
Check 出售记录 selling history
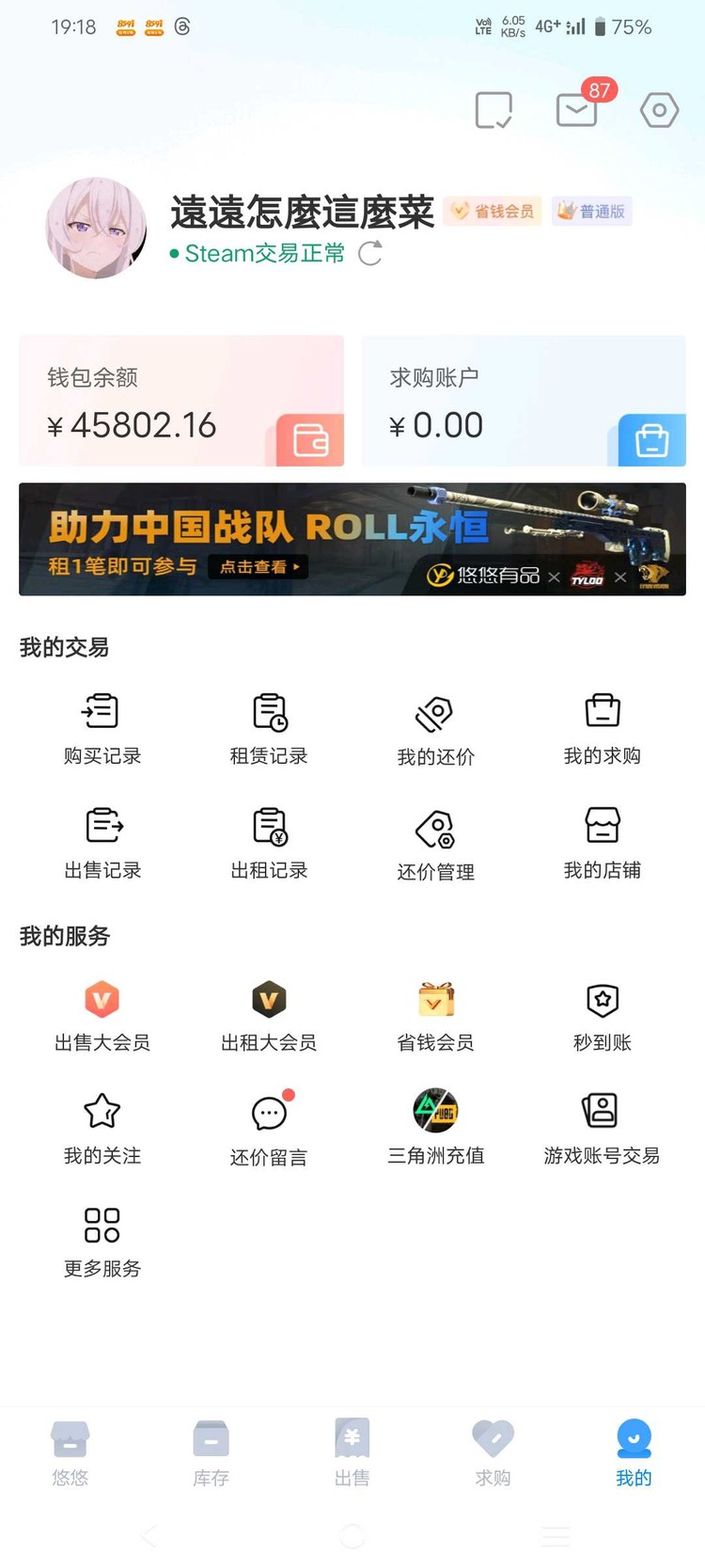[102, 844]
